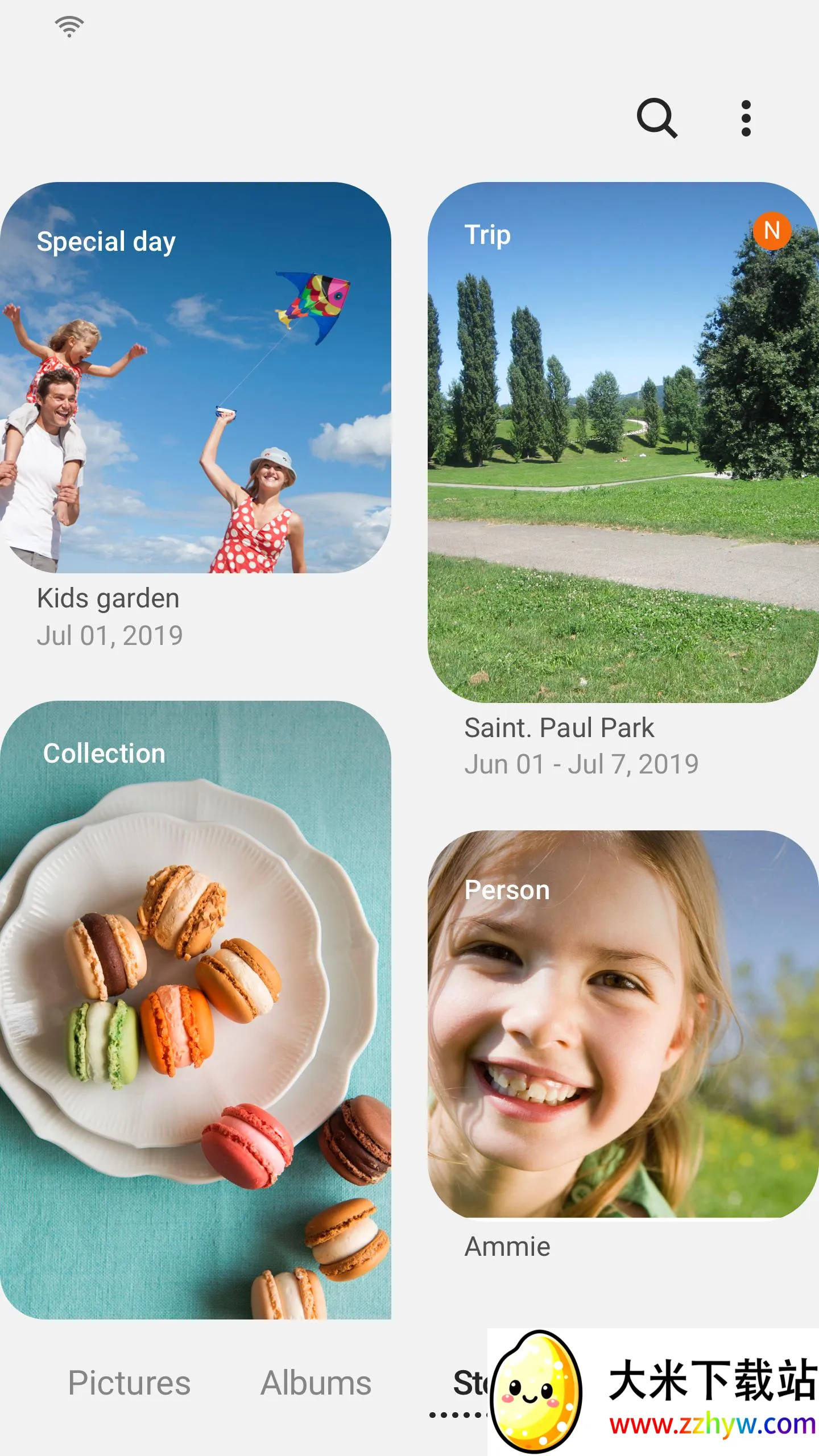Switch to the Pictures tab
Image resolution: width=819 pixels, height=1456 pixels.
129,1383
